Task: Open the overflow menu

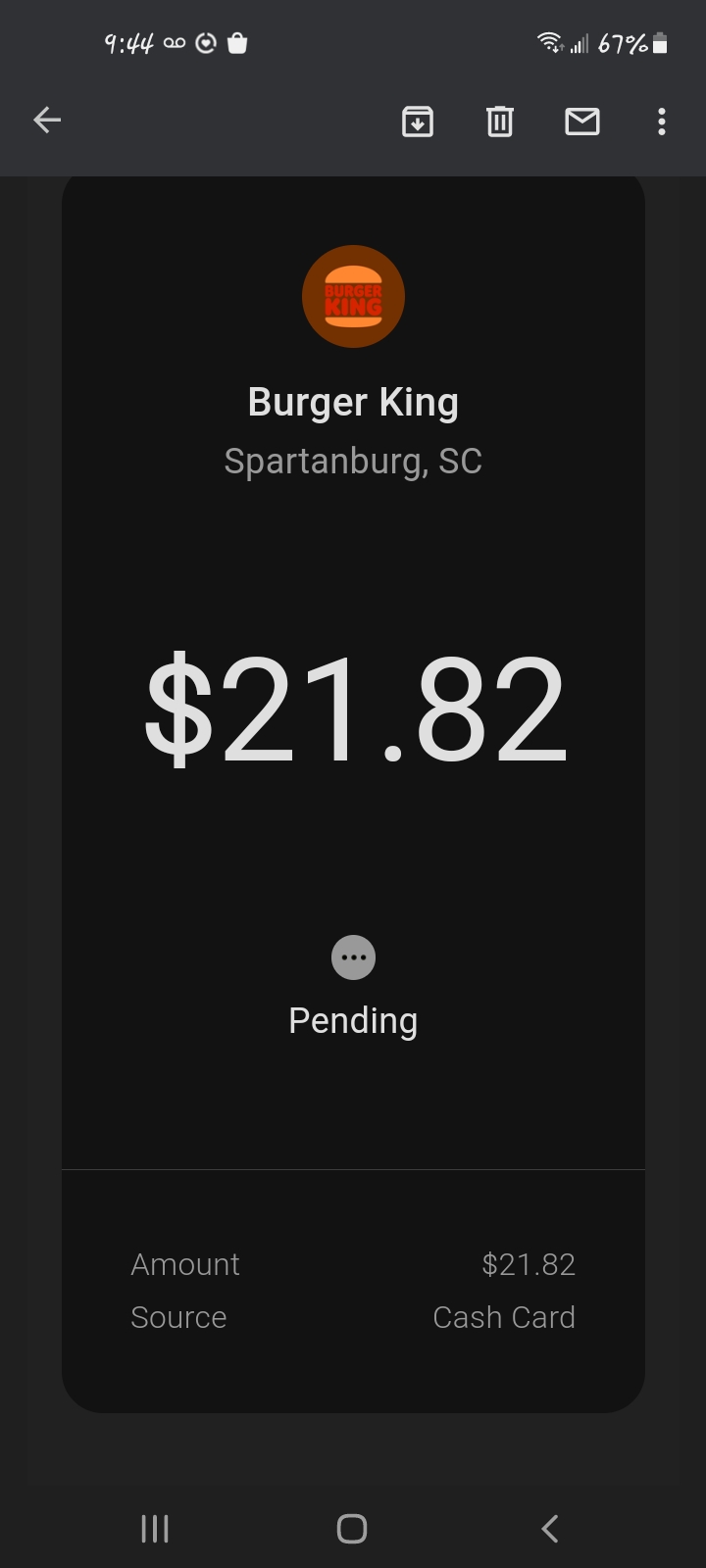Action: click(x=662, y=122)
